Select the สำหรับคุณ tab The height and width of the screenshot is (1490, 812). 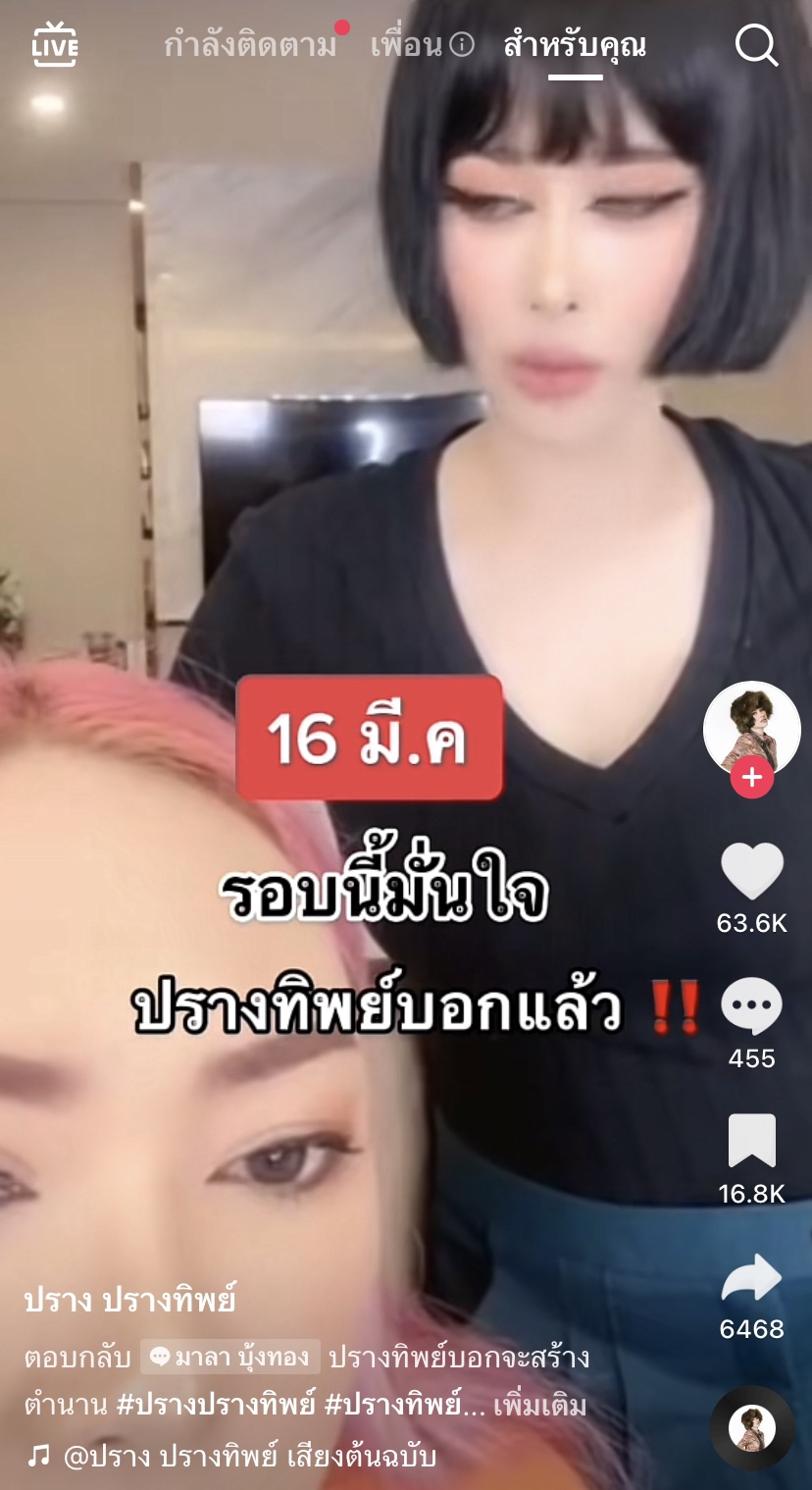click(x=575, y=46)
